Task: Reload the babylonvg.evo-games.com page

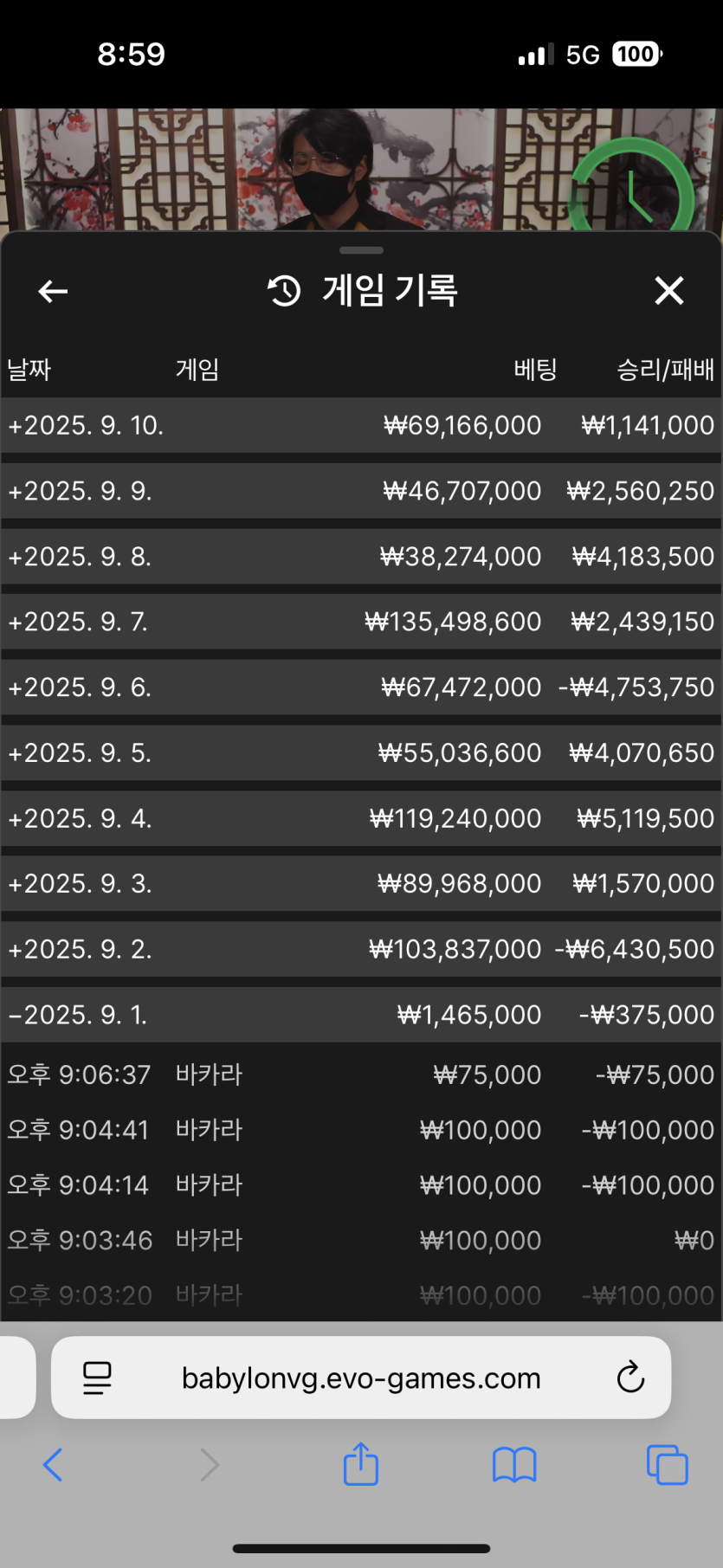Action: (x=630, y=1378)
